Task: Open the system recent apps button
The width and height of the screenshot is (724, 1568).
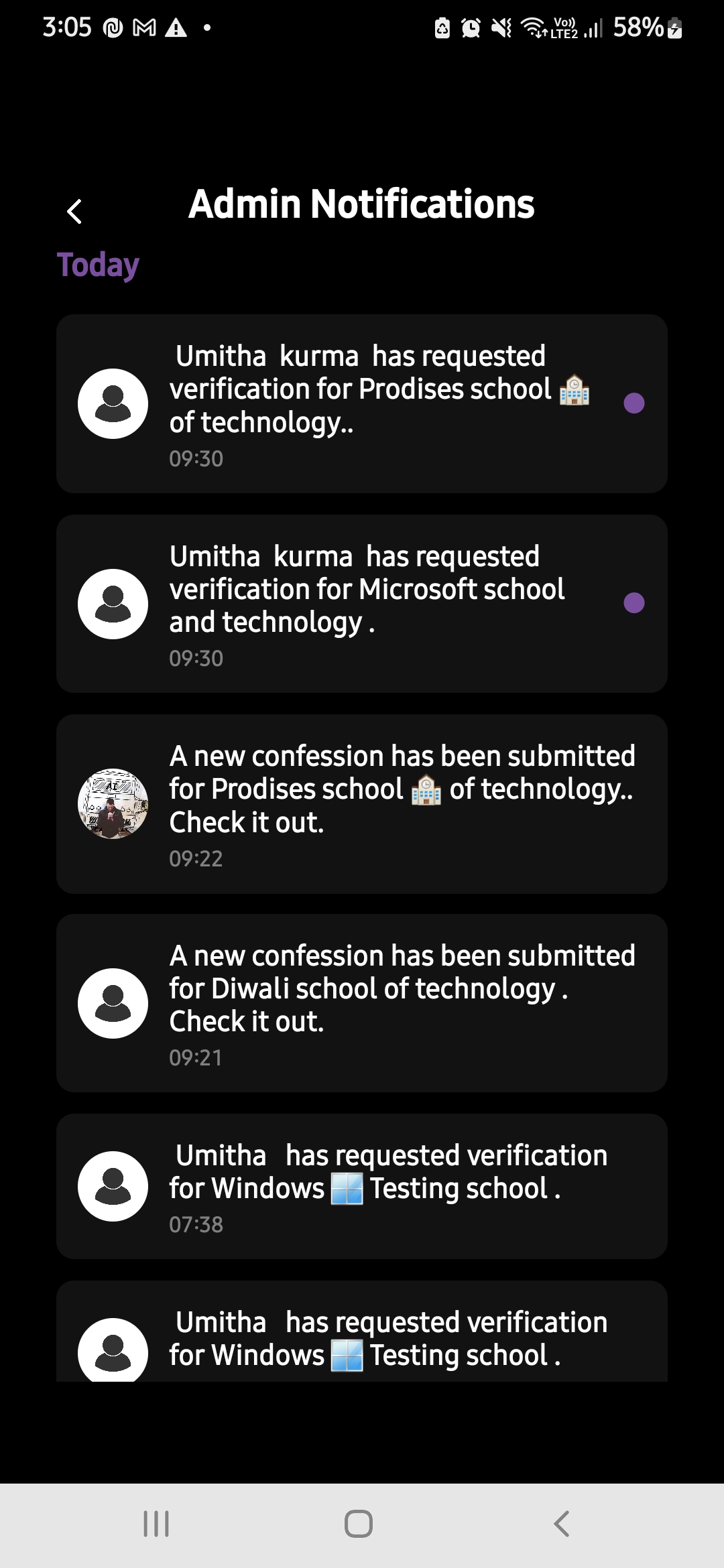Action: coord(156,1523)
